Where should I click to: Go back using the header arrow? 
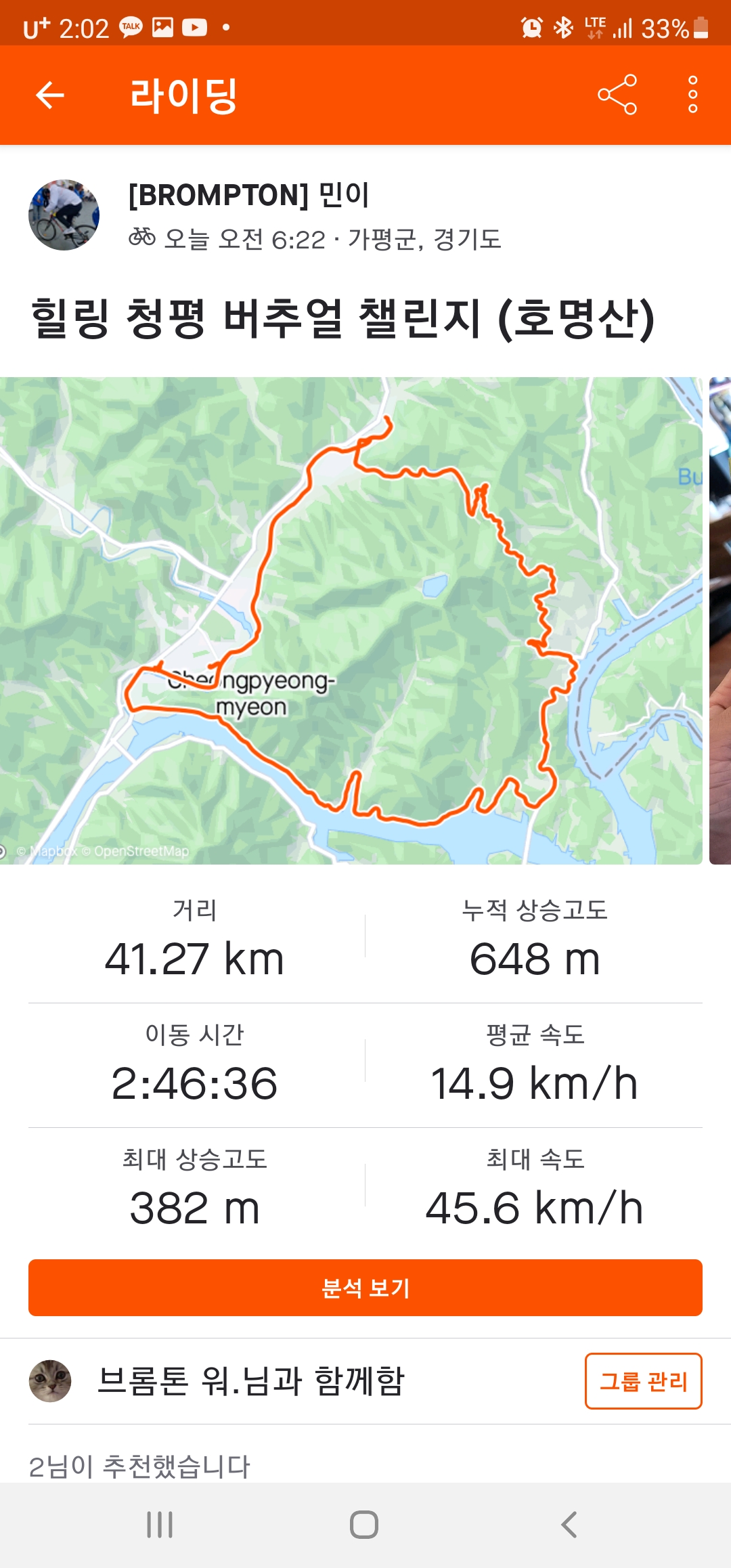[x=50, y=95]
